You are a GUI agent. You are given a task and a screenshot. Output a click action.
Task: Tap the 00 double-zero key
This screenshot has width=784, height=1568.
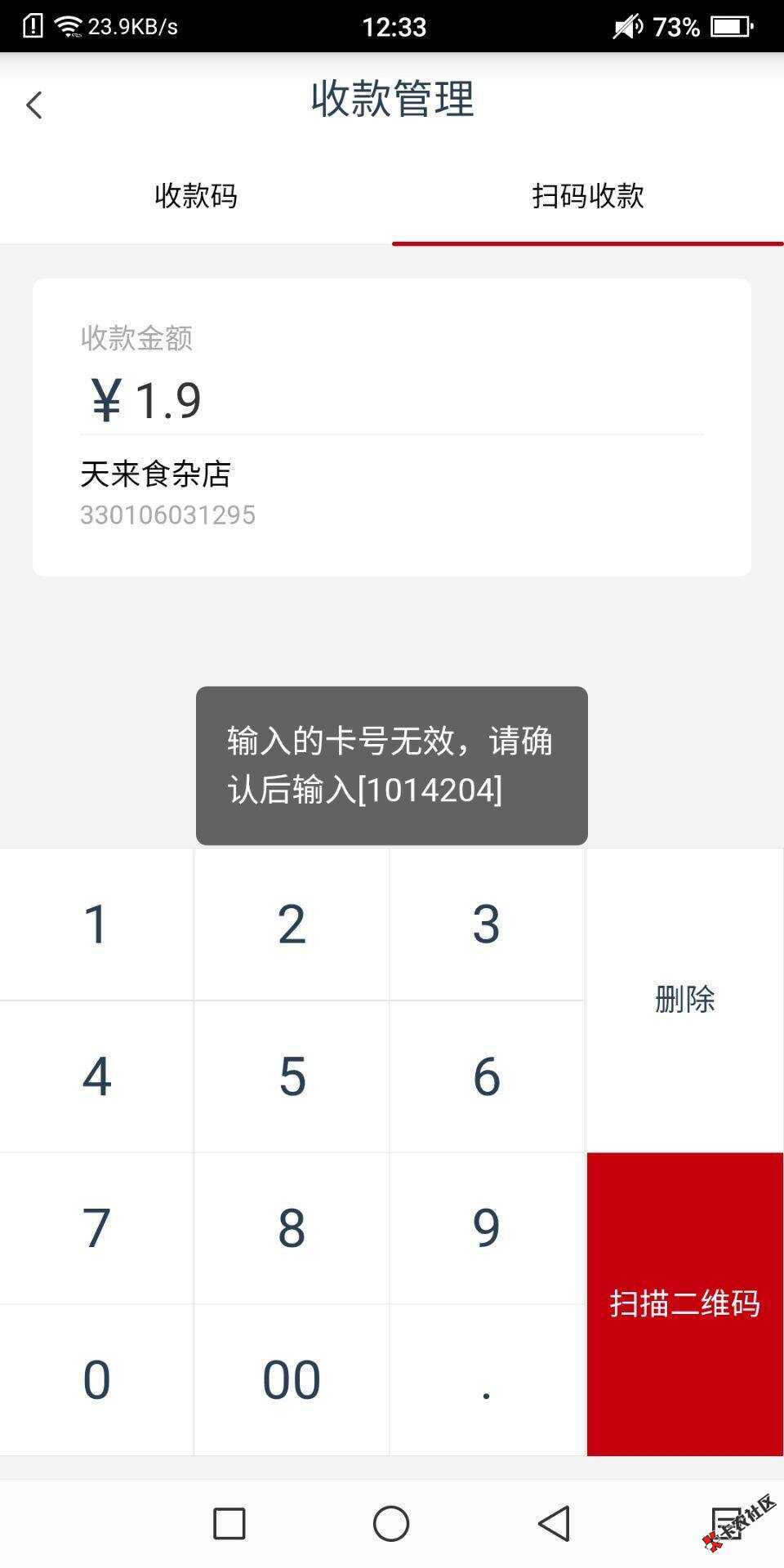coord(292,1380)
